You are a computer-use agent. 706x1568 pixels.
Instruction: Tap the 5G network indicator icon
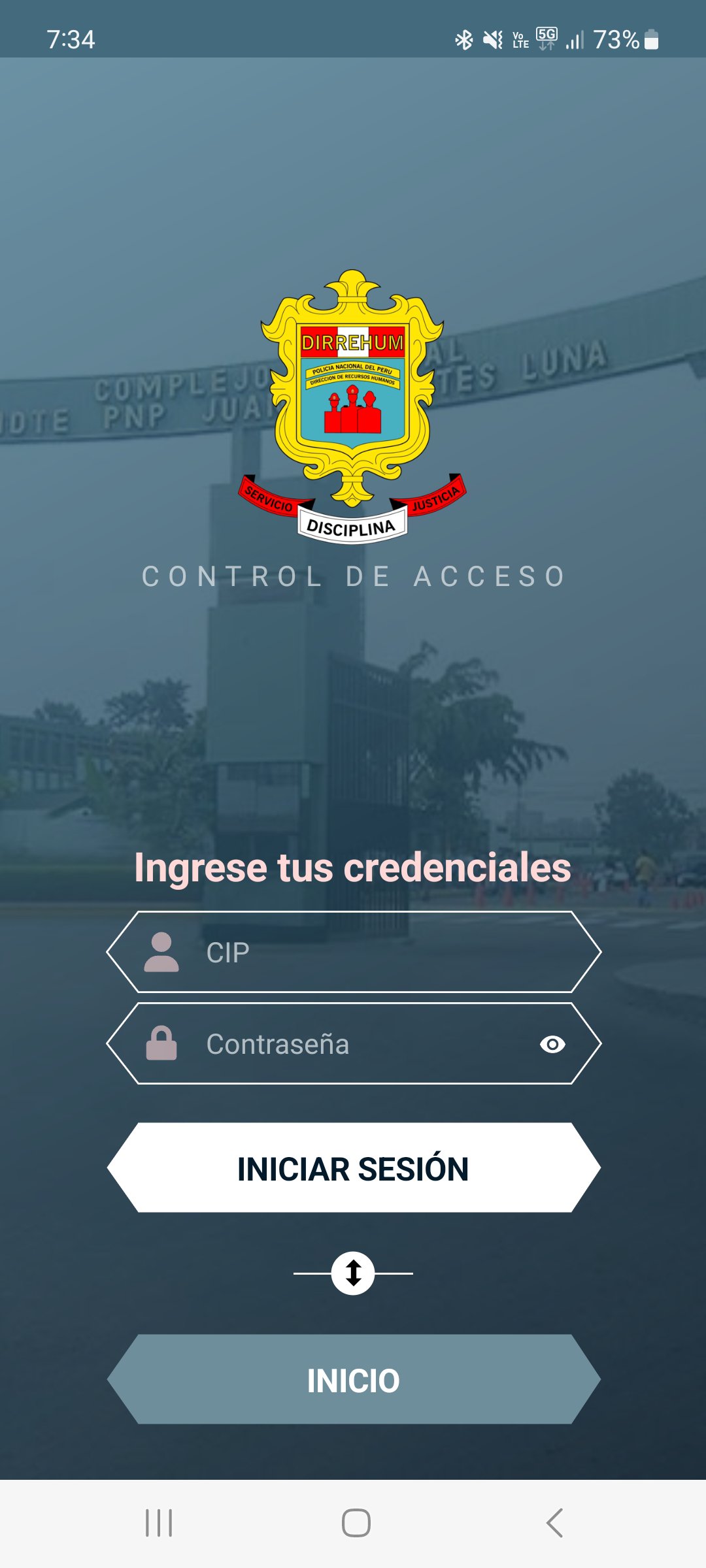click(x=546, y=37)
